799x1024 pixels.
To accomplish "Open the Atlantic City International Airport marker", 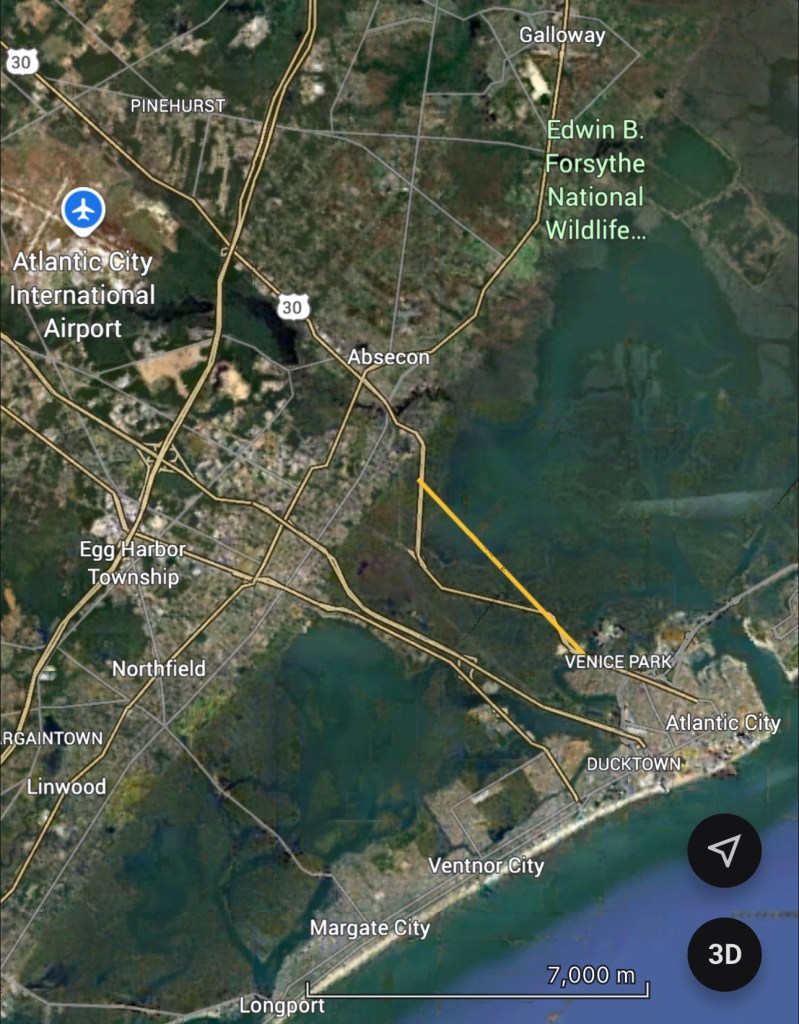I will point(83,211).
